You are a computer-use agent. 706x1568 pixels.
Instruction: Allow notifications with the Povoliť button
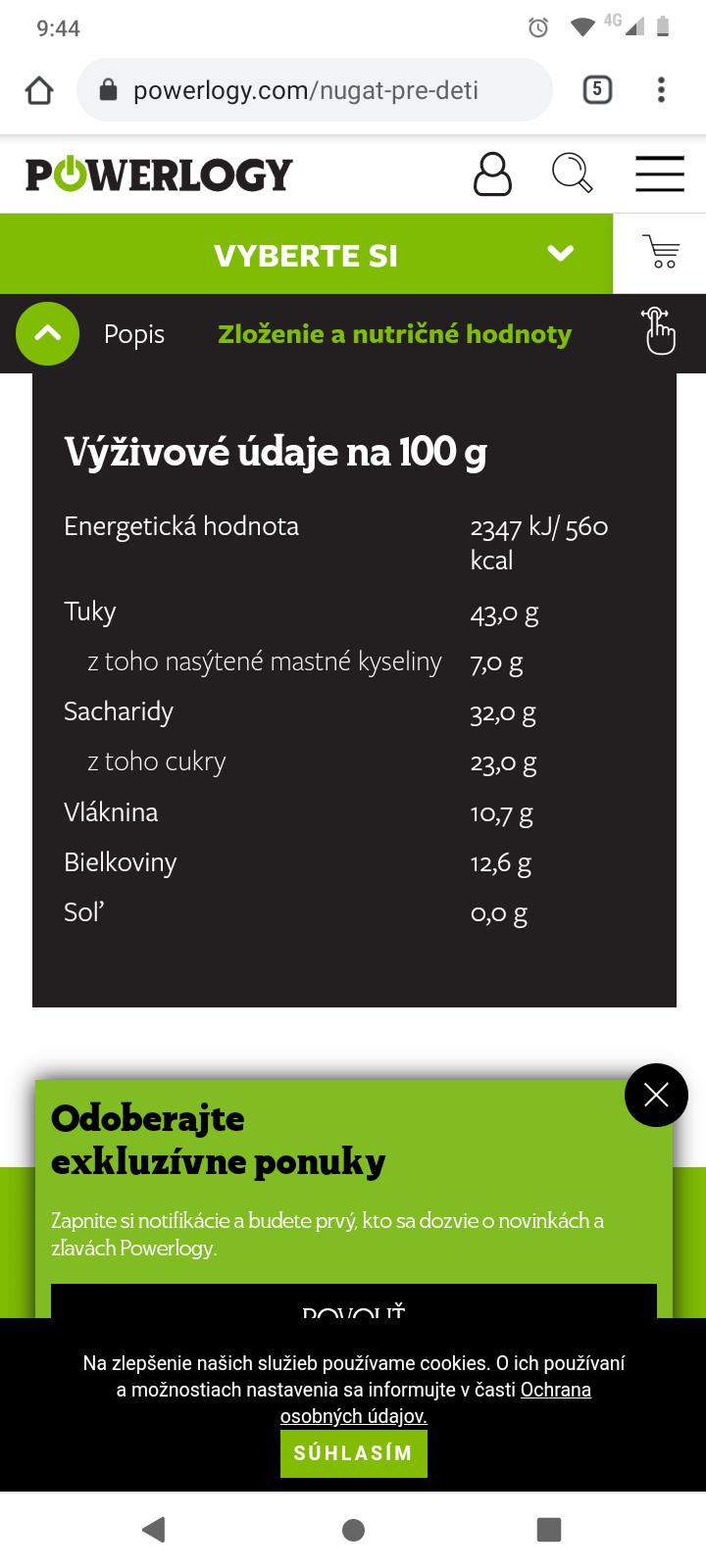pos(353,1303)
